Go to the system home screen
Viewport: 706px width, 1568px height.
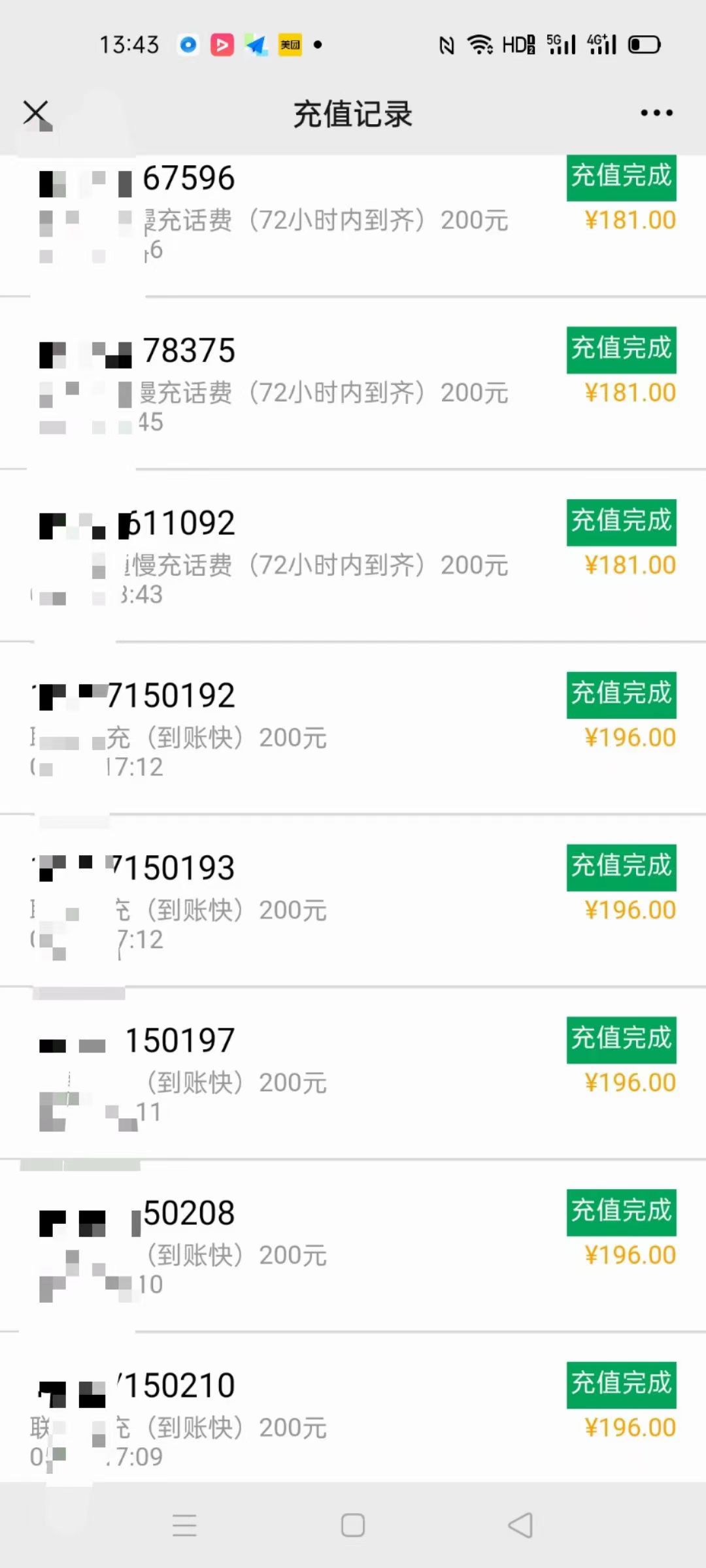click(x=353, y=1526)
